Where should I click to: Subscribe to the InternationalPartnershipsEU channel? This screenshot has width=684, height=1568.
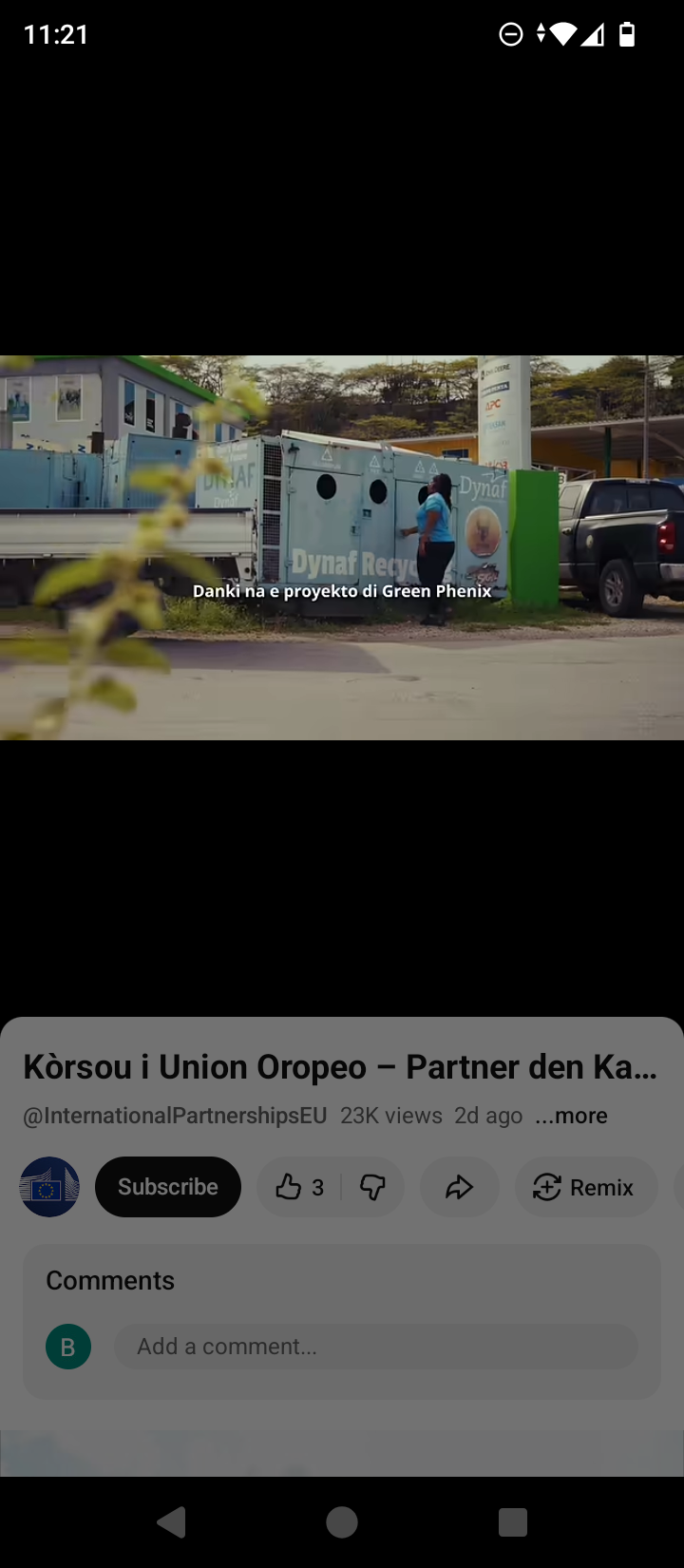tap(168, 1187)
